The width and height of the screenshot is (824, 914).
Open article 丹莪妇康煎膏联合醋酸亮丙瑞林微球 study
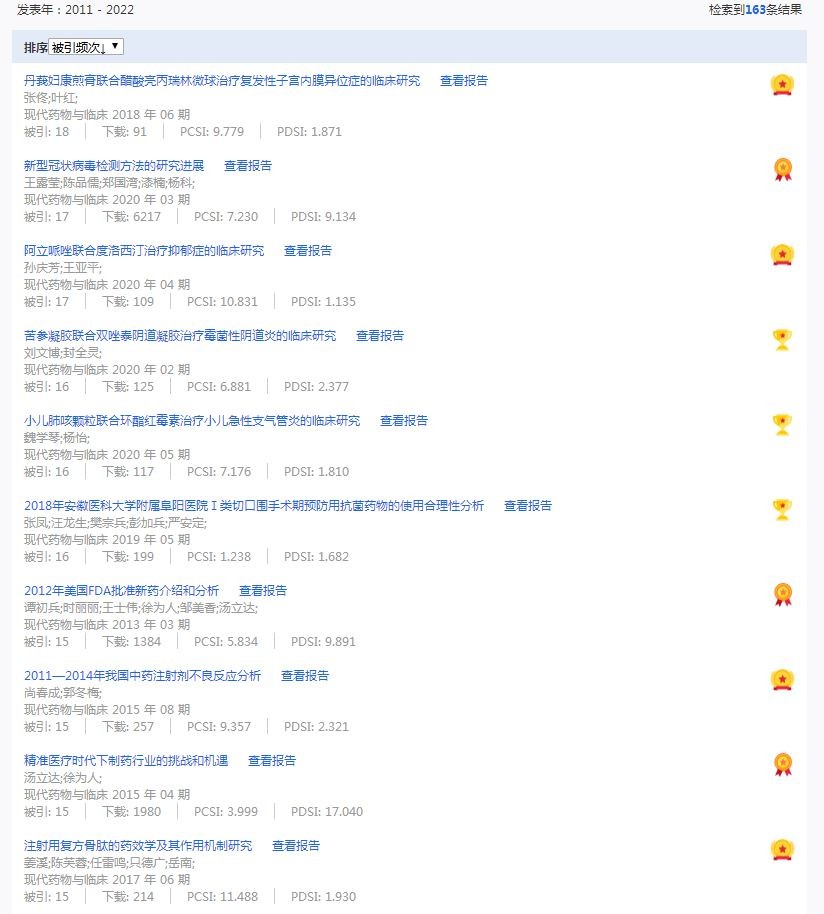(222, 81)
